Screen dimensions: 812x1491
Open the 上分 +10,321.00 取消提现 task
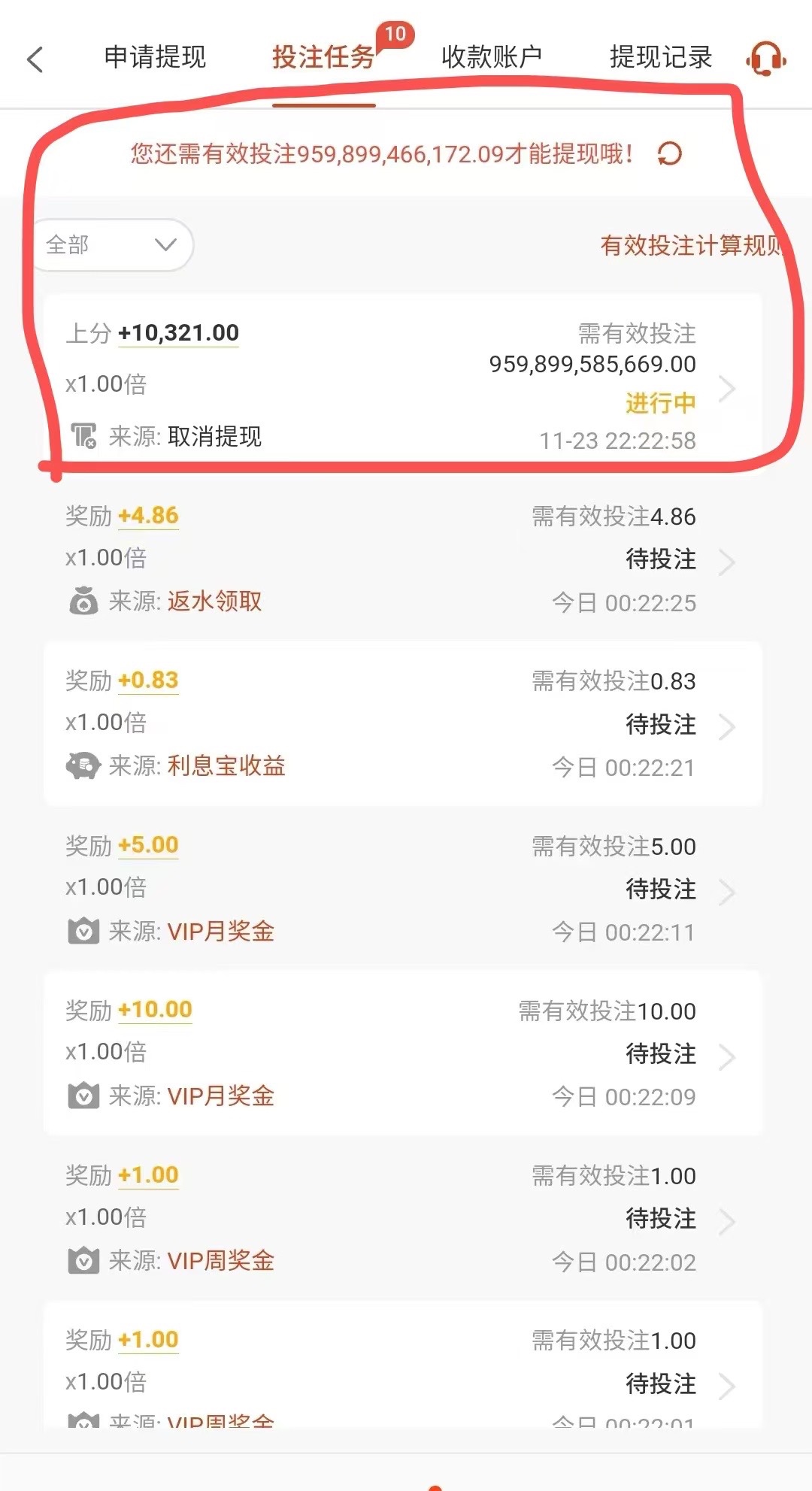403,385
